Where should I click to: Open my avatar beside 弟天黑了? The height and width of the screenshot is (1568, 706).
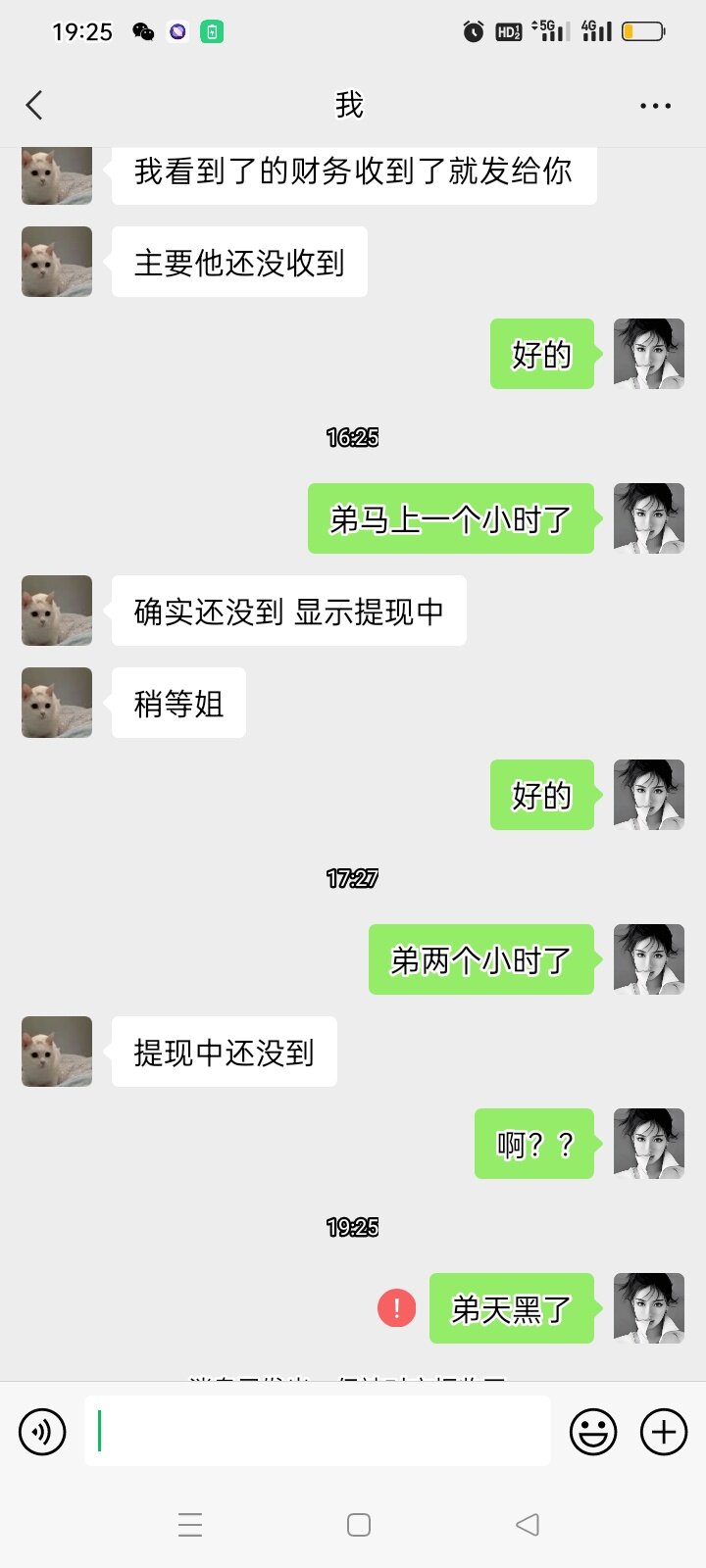click(x=648, y=1307)
